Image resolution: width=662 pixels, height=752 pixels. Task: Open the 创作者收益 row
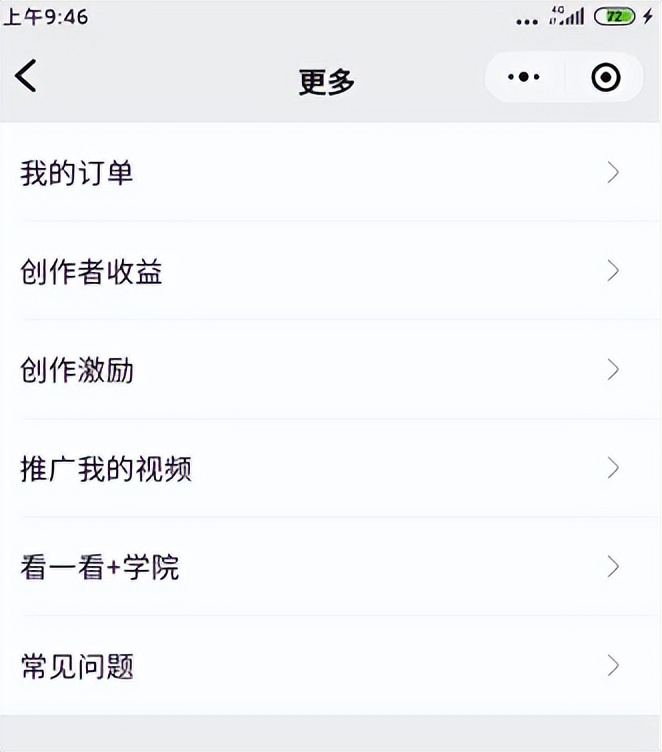[x=330, y=272]
